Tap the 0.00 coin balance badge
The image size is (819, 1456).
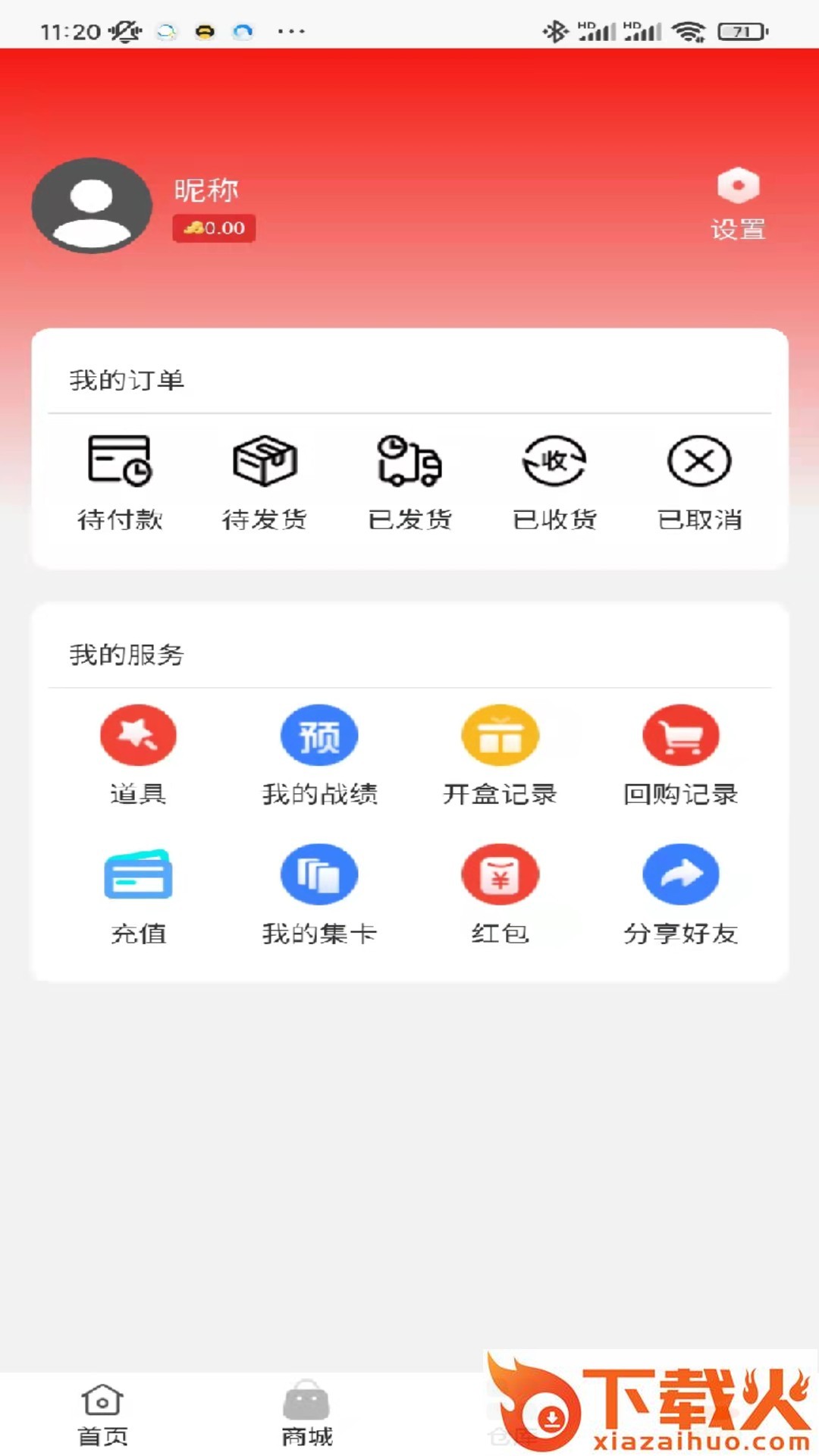pos(214,228)
